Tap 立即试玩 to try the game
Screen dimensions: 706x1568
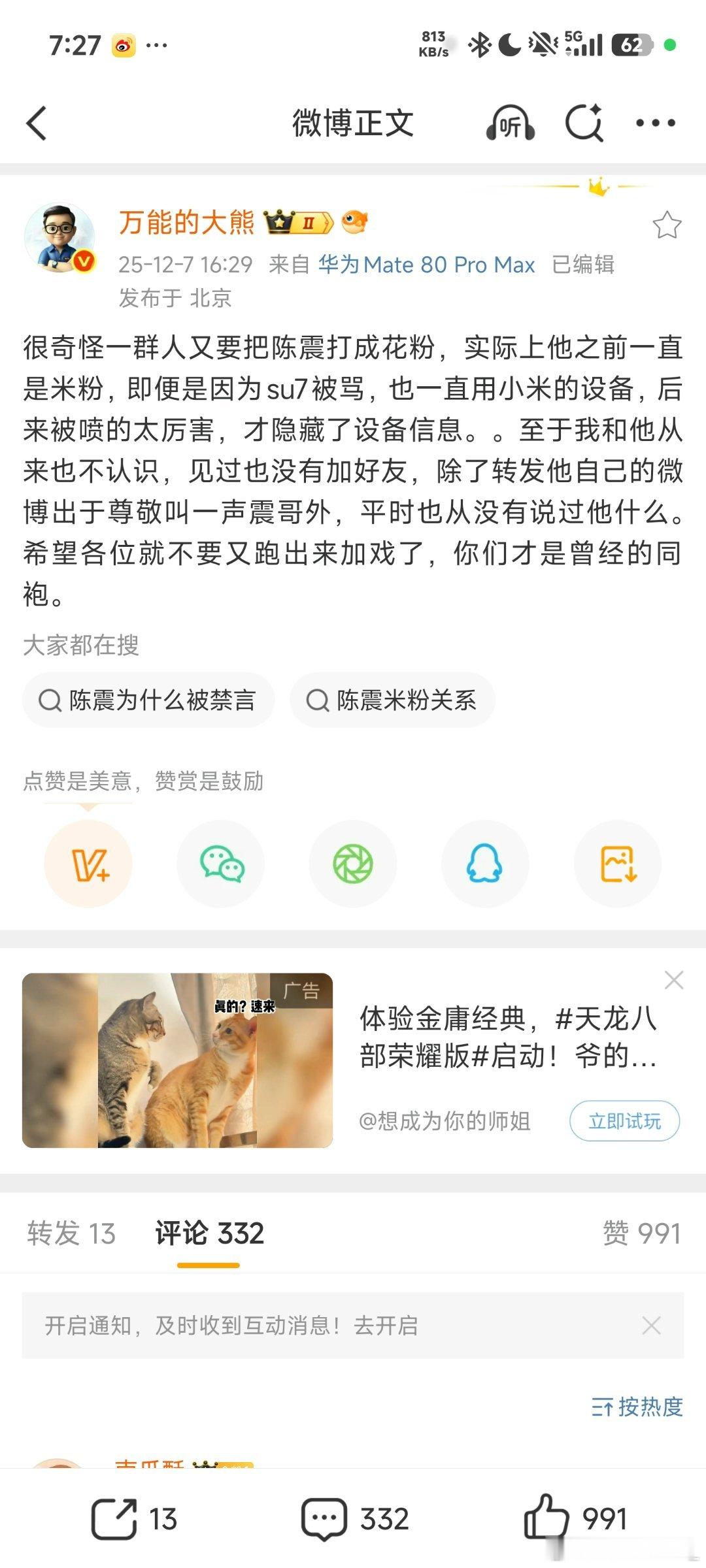pos(624,1119)
